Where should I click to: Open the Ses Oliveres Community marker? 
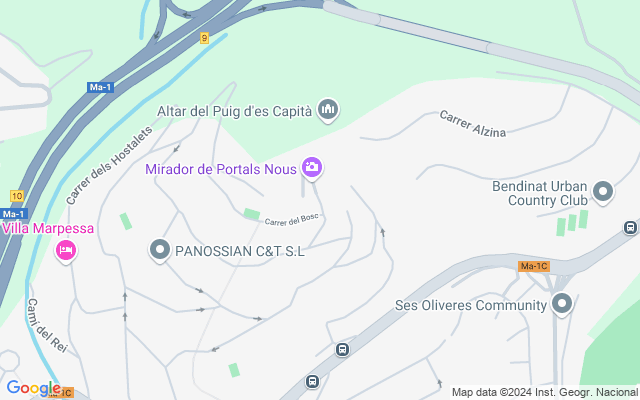click(562, 304)
